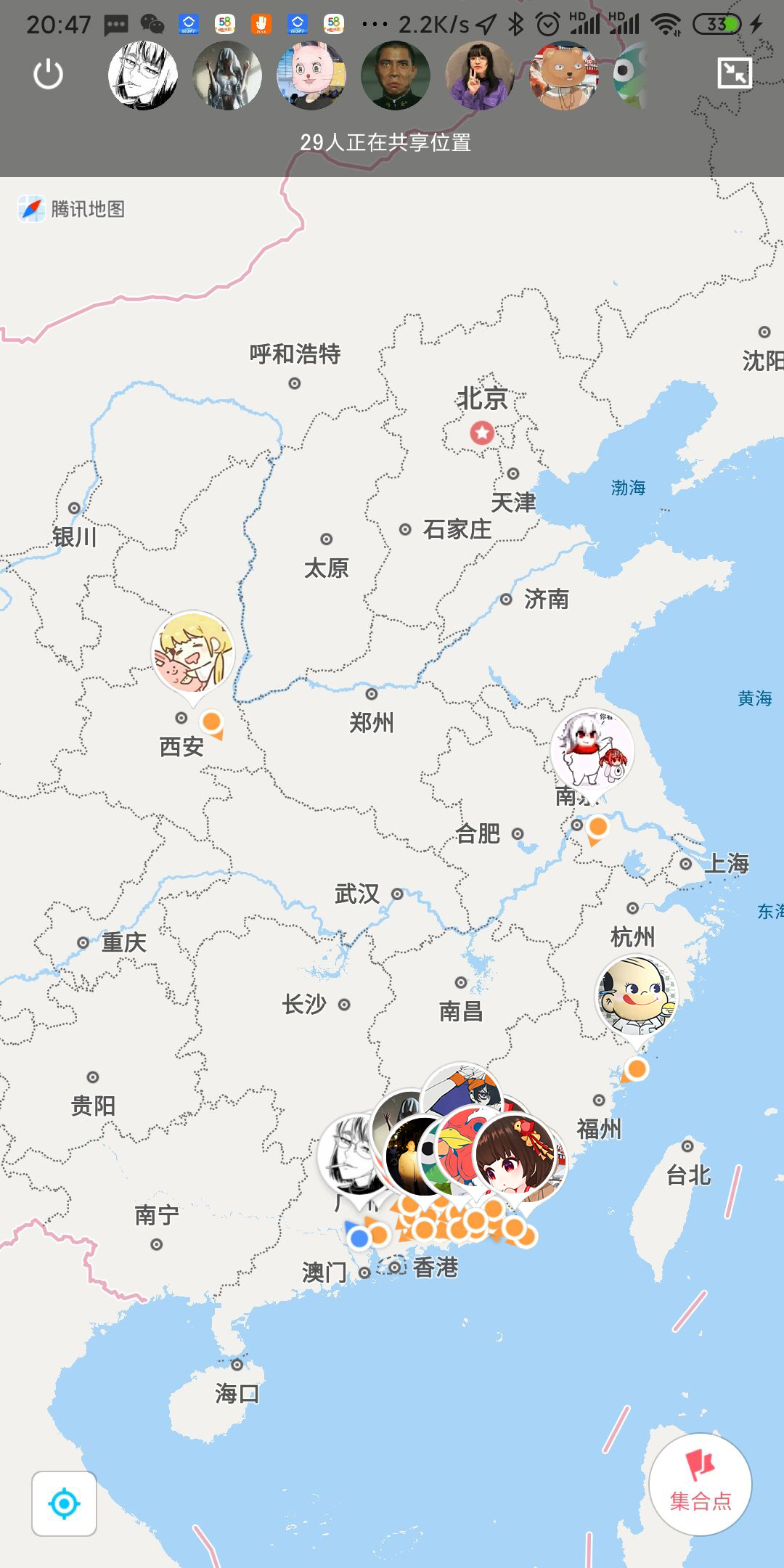Open the 集合点 meeting point button
The height and width of the screenshot is (1568, 784).
point(700,1484)
